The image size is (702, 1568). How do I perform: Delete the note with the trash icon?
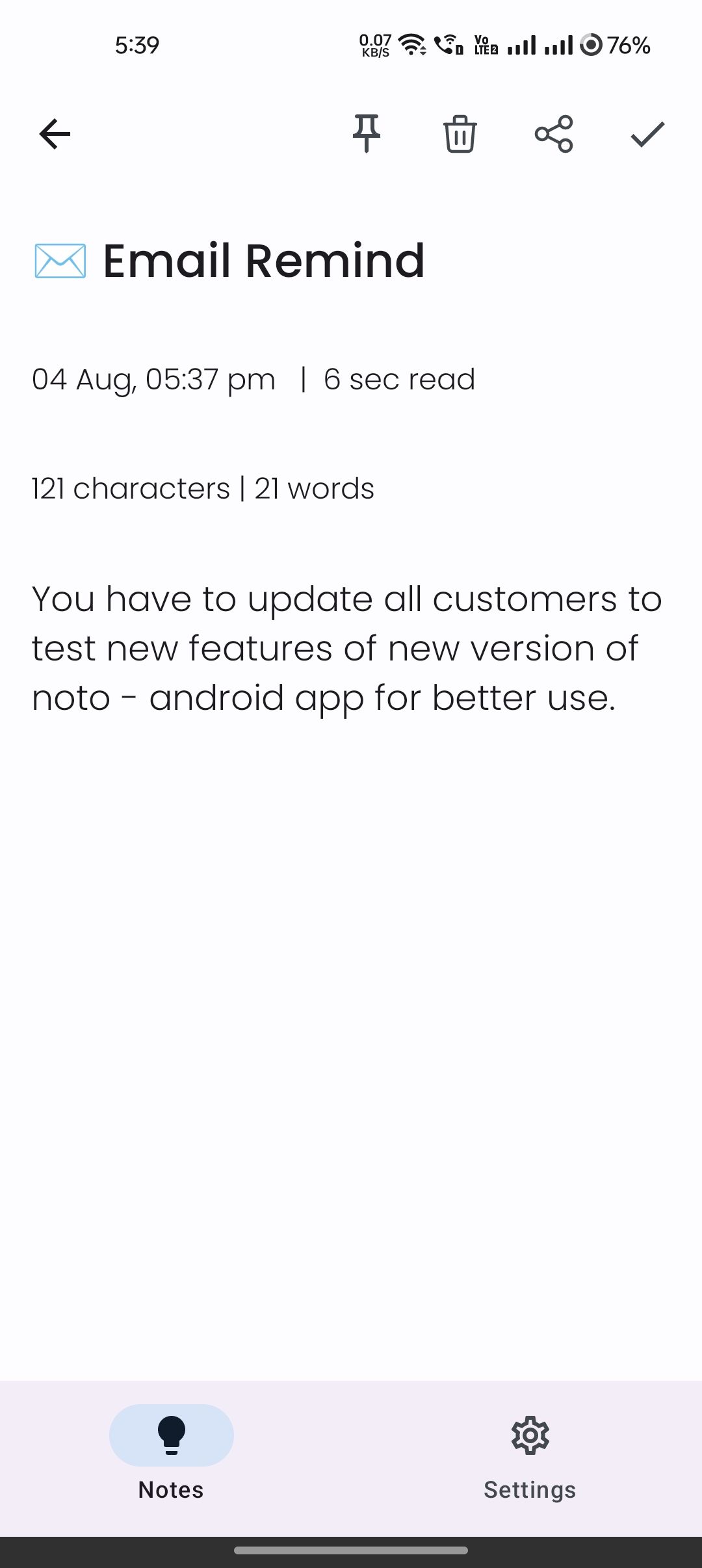coord(460,134)
